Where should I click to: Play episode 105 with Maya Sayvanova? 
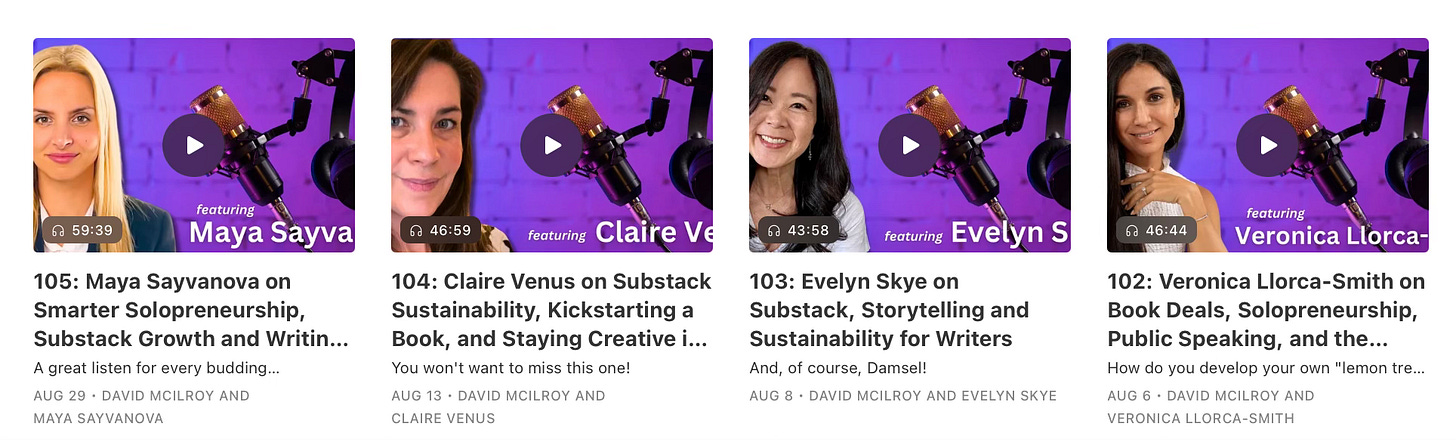click(194, 145)
